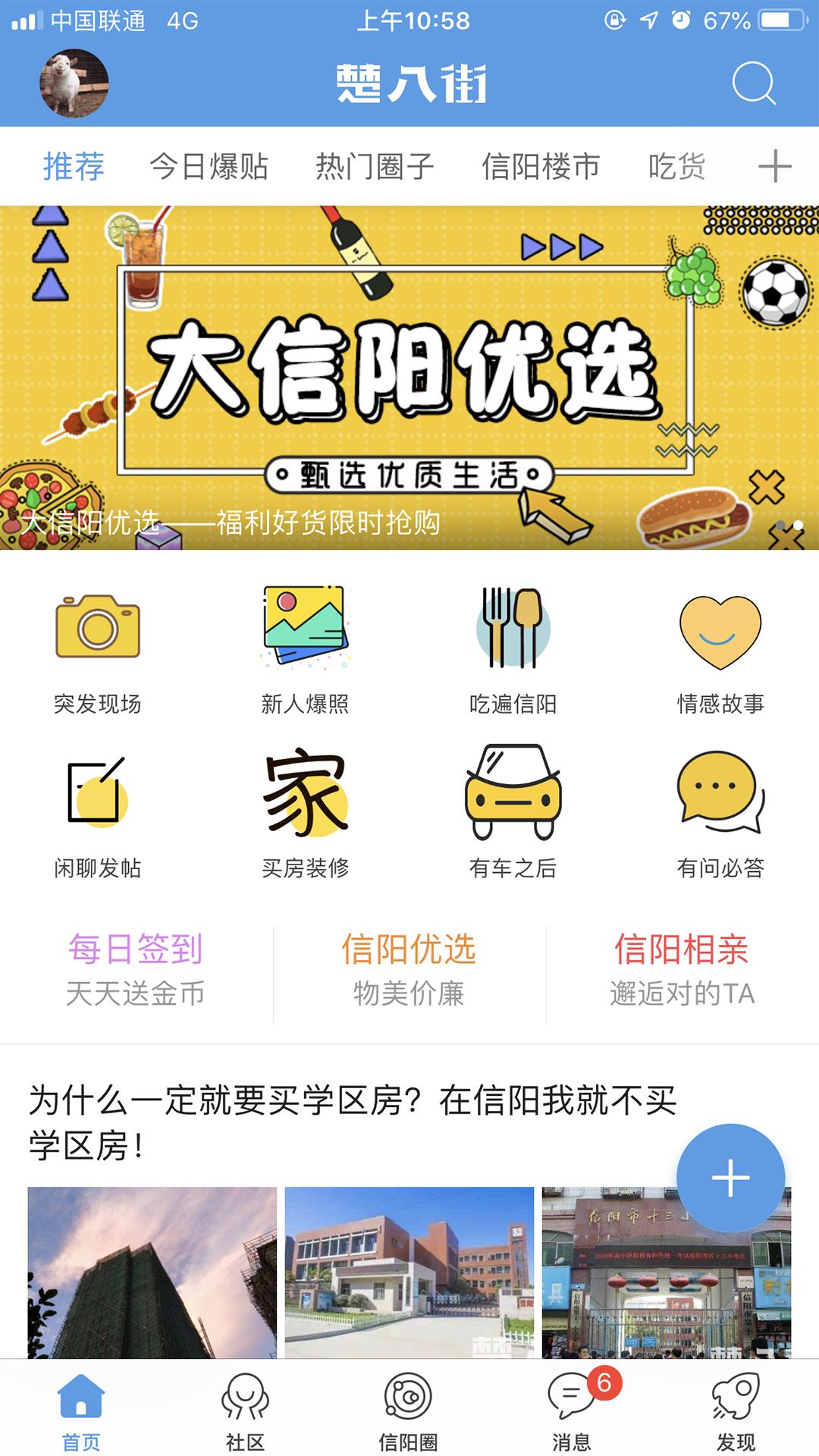Image resolution: width=819 pixels, height=1456 pixels.
Task: Switch to 热门圈子 tab
Action: tap(375, 166)
